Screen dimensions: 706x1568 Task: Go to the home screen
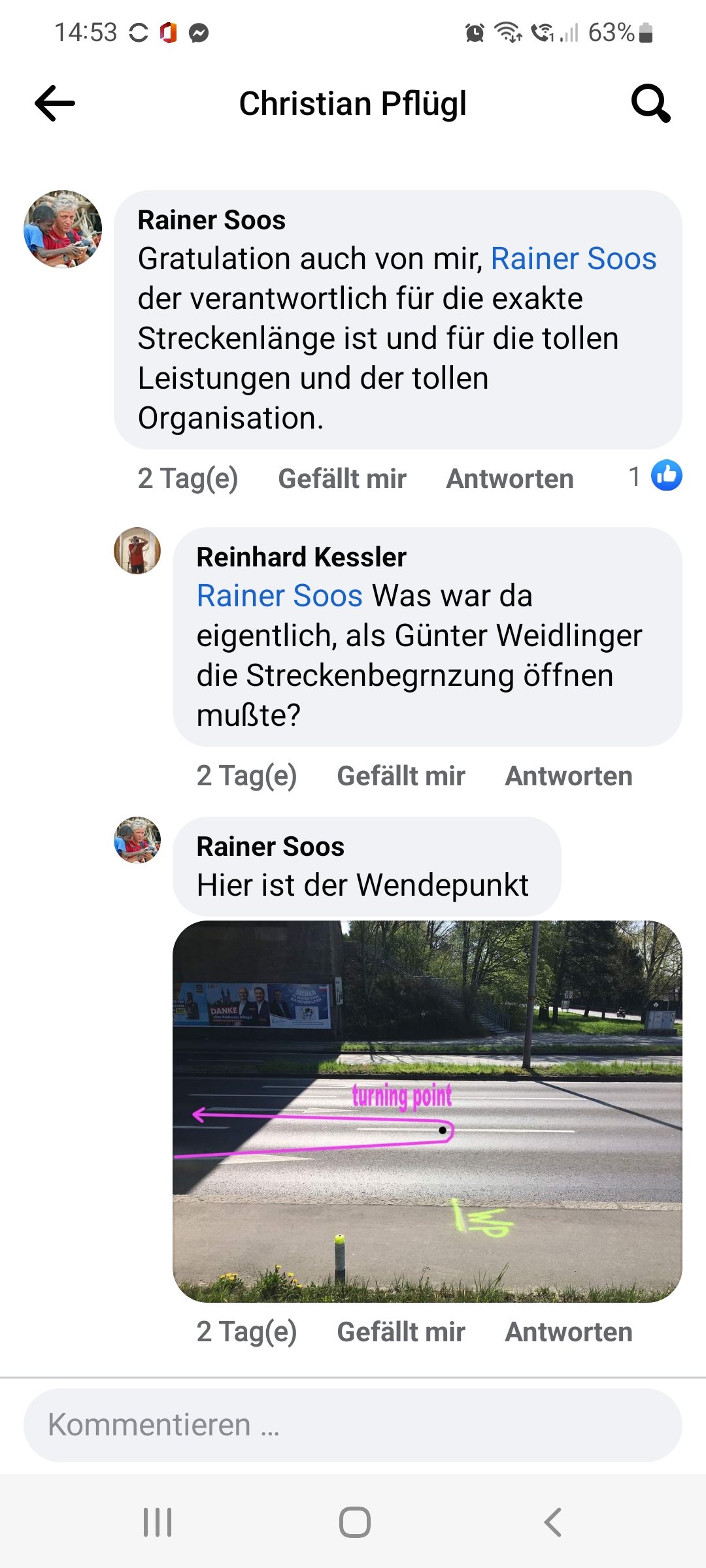pos(354,1522)
